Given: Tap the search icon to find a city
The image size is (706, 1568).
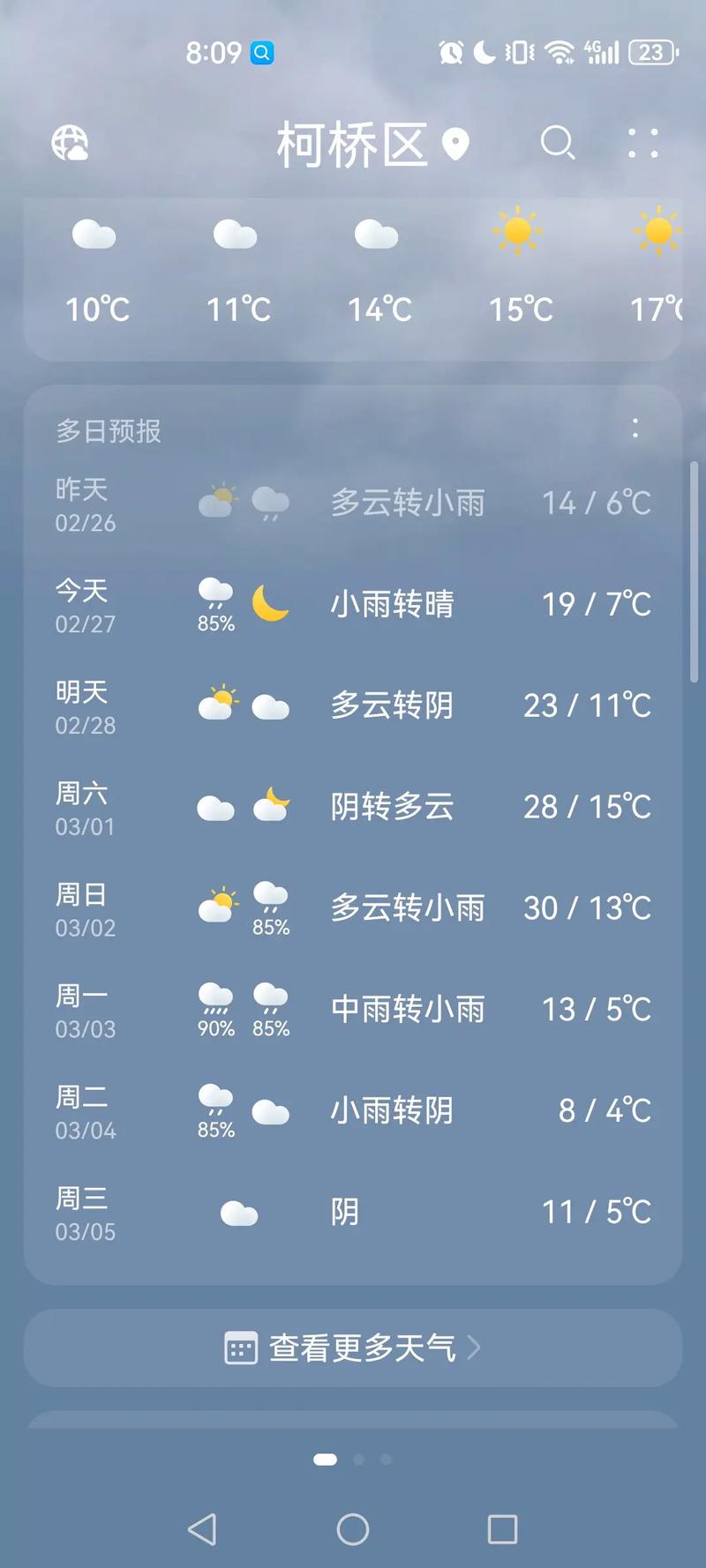Looking at the screenshot, I should coord(559,144).
